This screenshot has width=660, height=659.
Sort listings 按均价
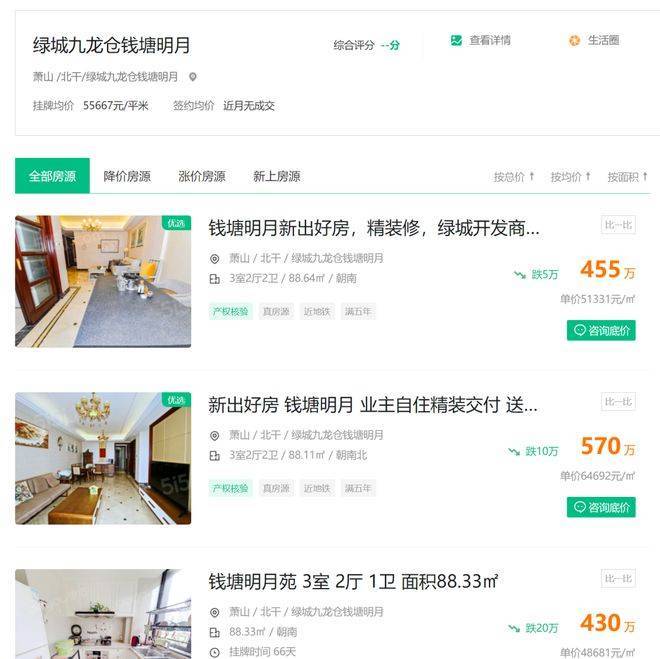point(571,177)
